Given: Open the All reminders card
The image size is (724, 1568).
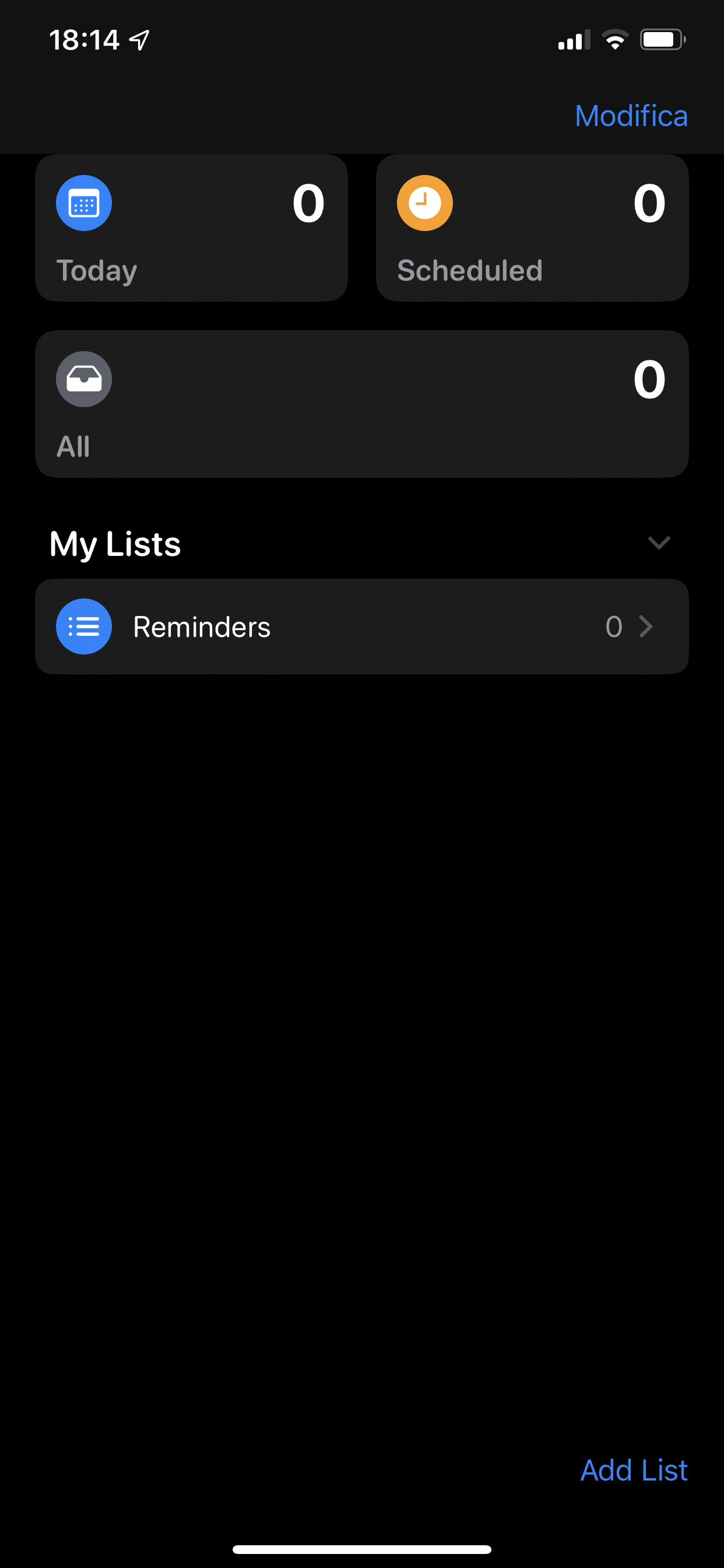Looking at the screenshot, I should pos(361,404).
